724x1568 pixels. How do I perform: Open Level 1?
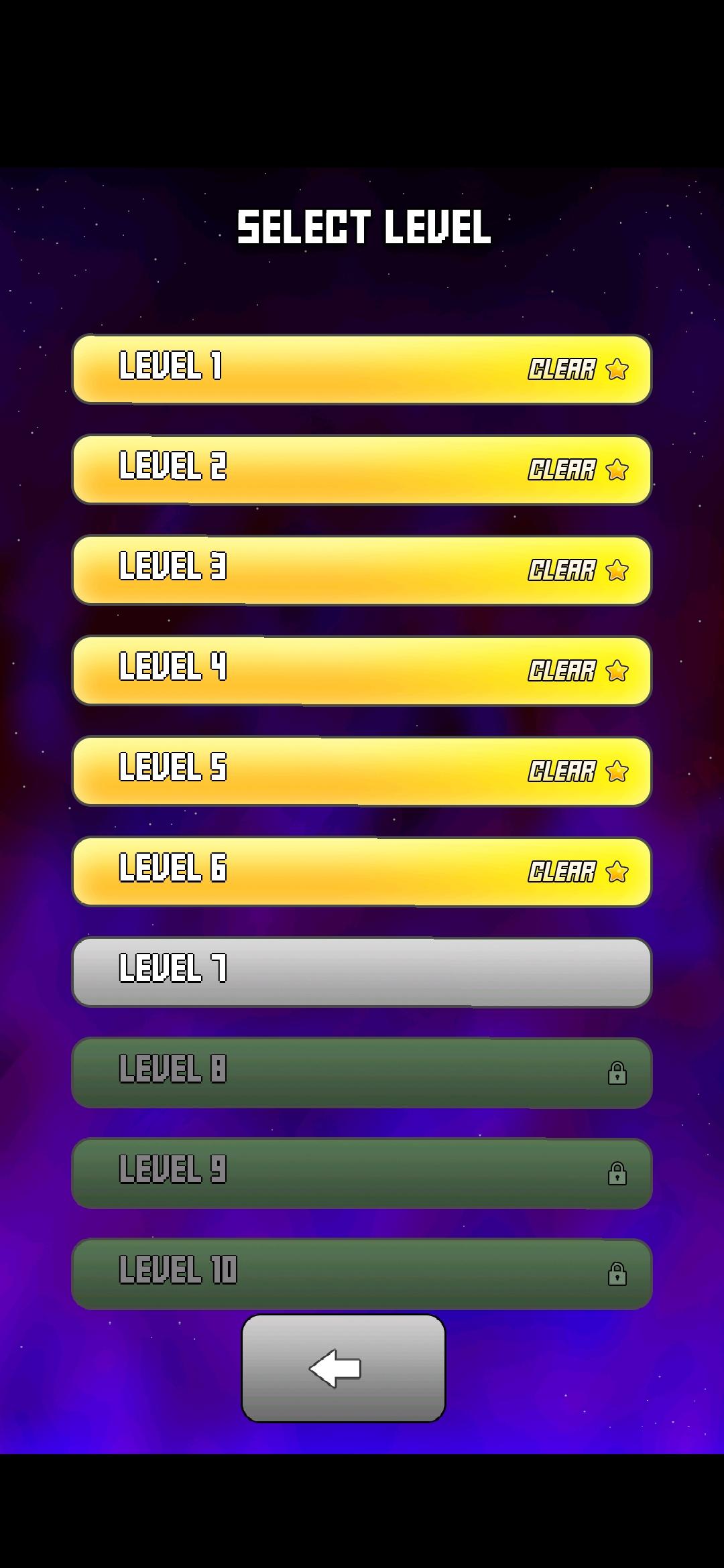362,370
